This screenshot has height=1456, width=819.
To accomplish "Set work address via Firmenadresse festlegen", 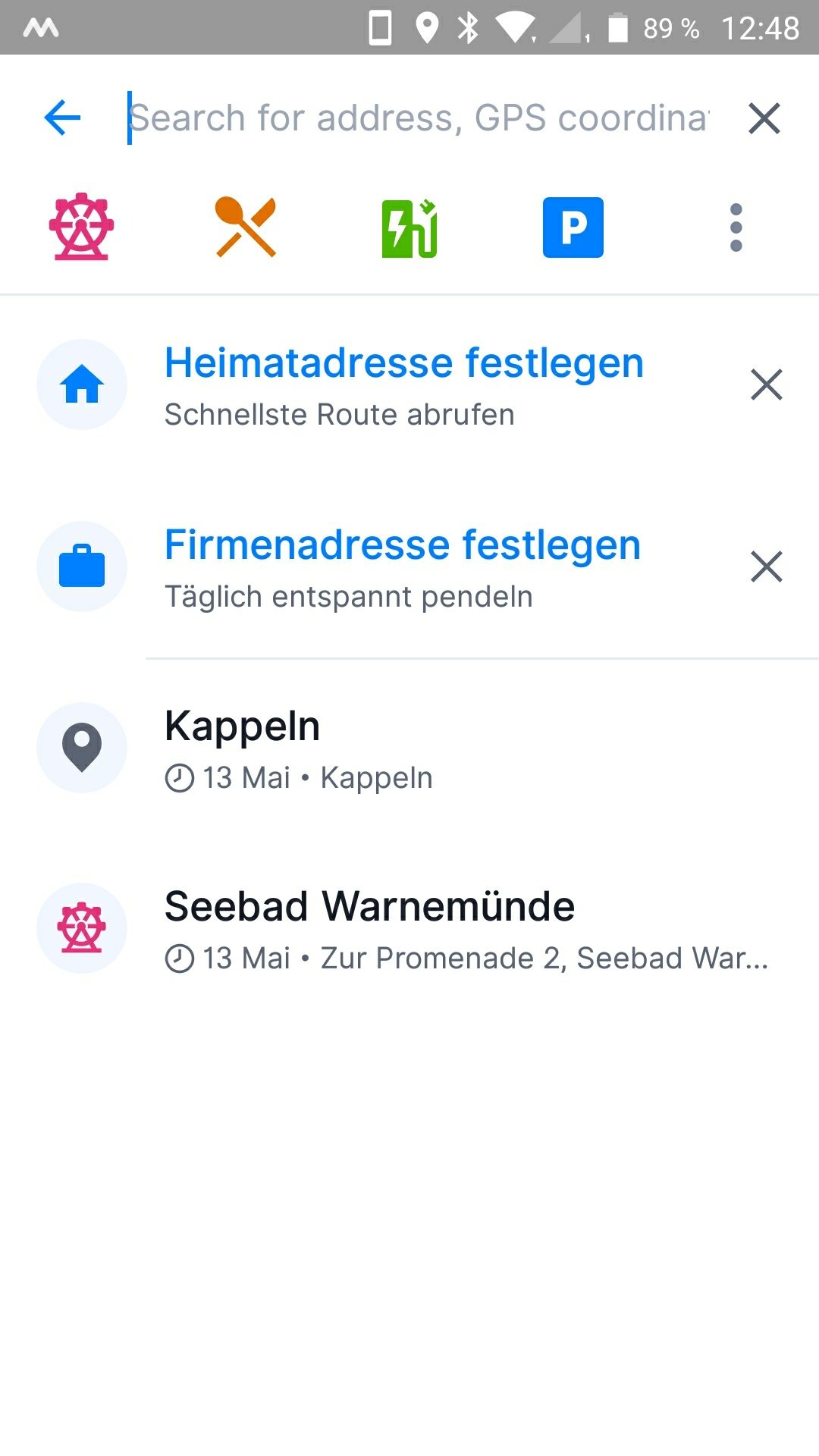I will click(x=402, y=567).
